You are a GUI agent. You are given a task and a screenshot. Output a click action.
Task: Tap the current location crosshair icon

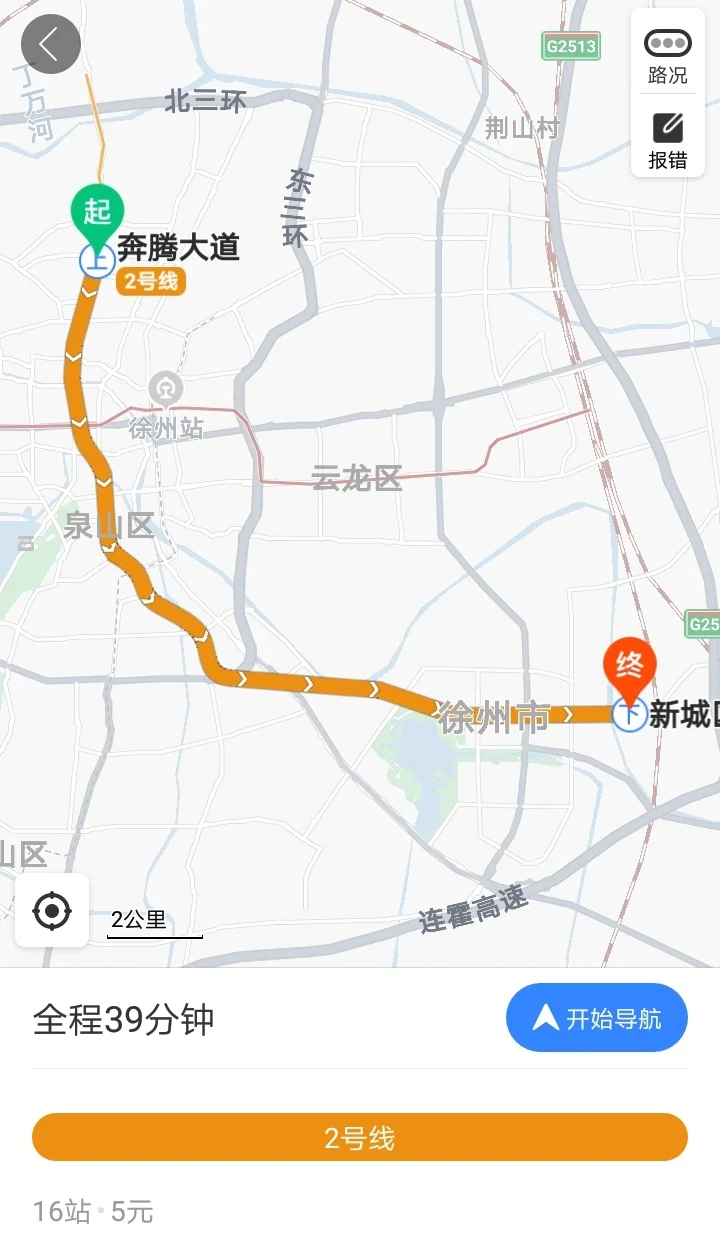point(51,912)
